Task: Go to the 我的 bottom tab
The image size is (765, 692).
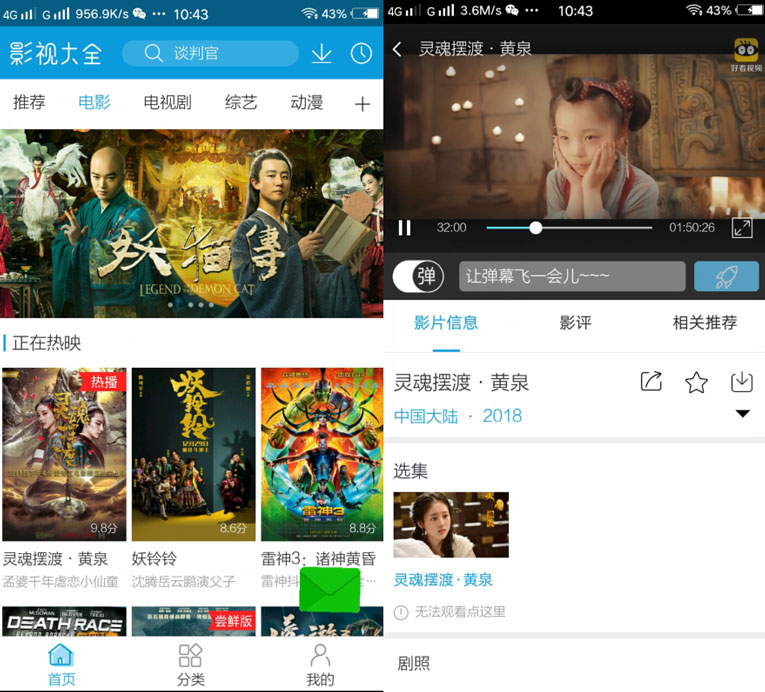Action: (x=320, y=665)
